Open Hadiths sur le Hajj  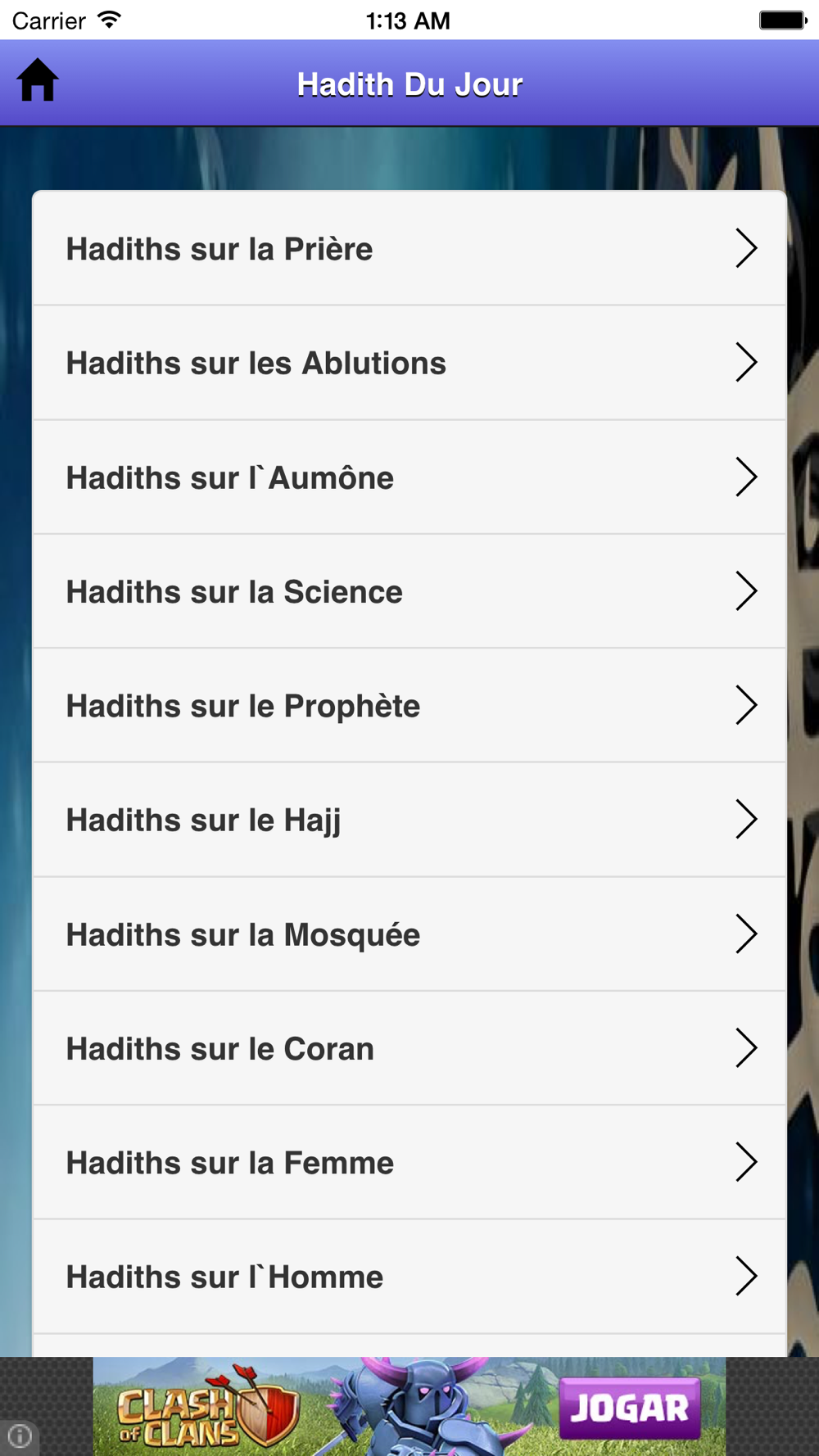pos(409,820)
